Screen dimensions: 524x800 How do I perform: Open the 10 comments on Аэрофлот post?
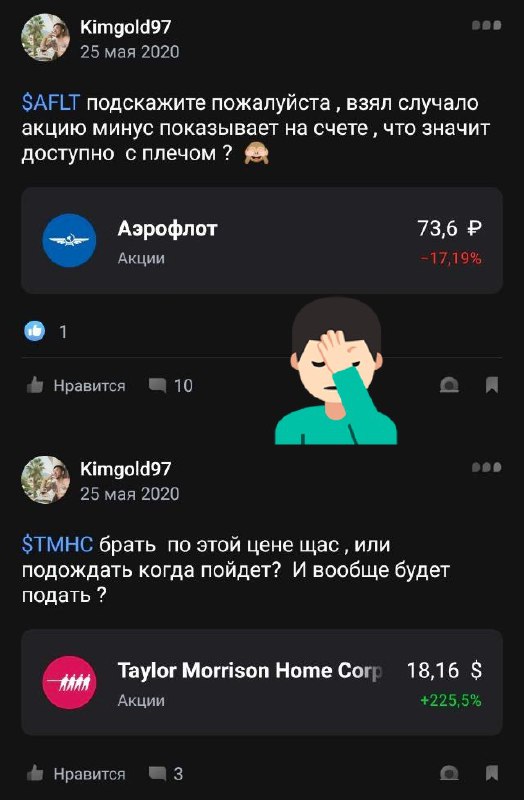coord(170,386)
